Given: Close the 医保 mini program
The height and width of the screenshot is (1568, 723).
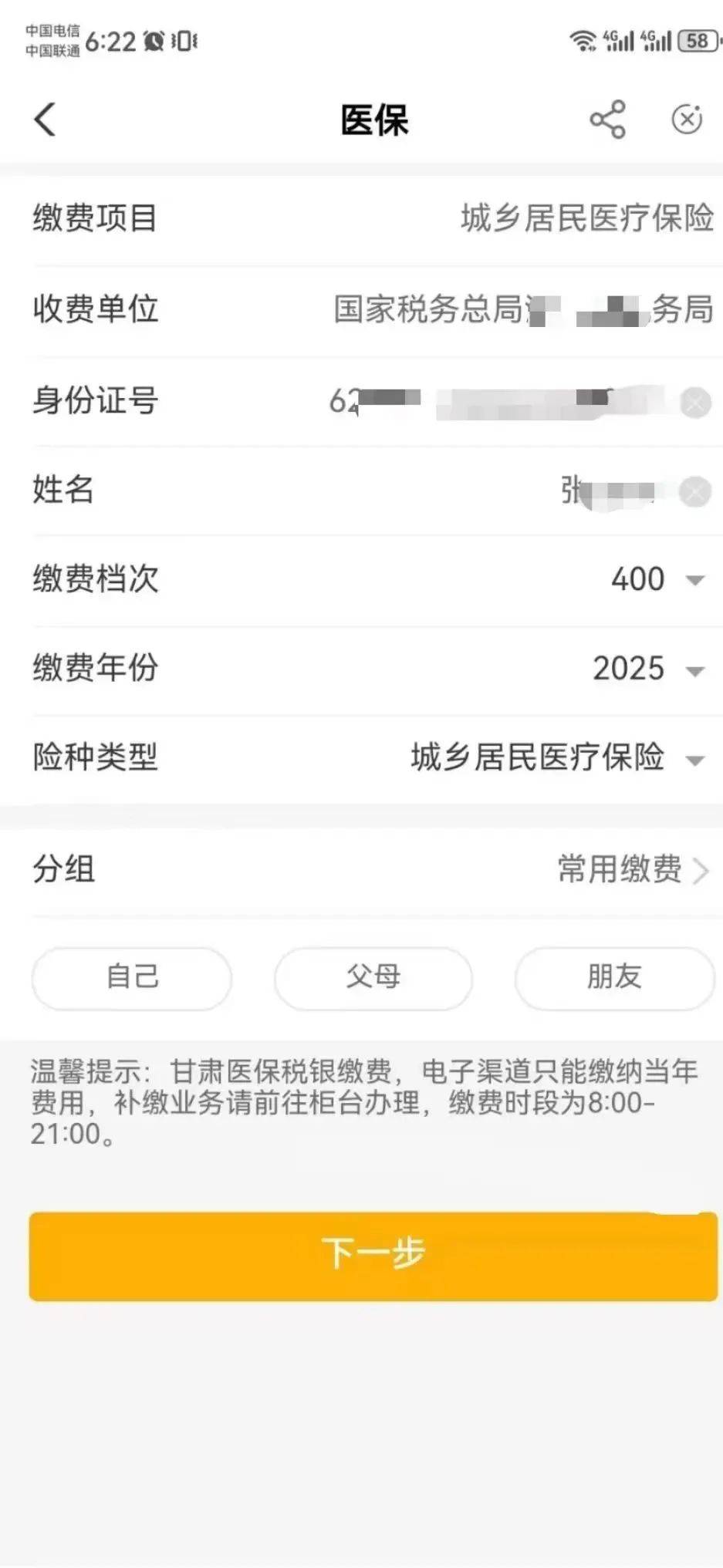Looking at the screenshot, I should 687,120.
